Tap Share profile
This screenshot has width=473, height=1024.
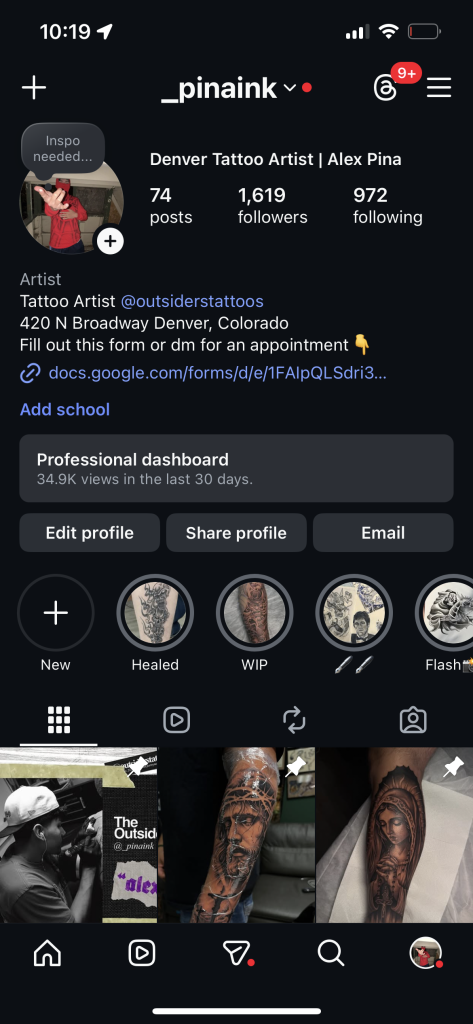point(236,533)
